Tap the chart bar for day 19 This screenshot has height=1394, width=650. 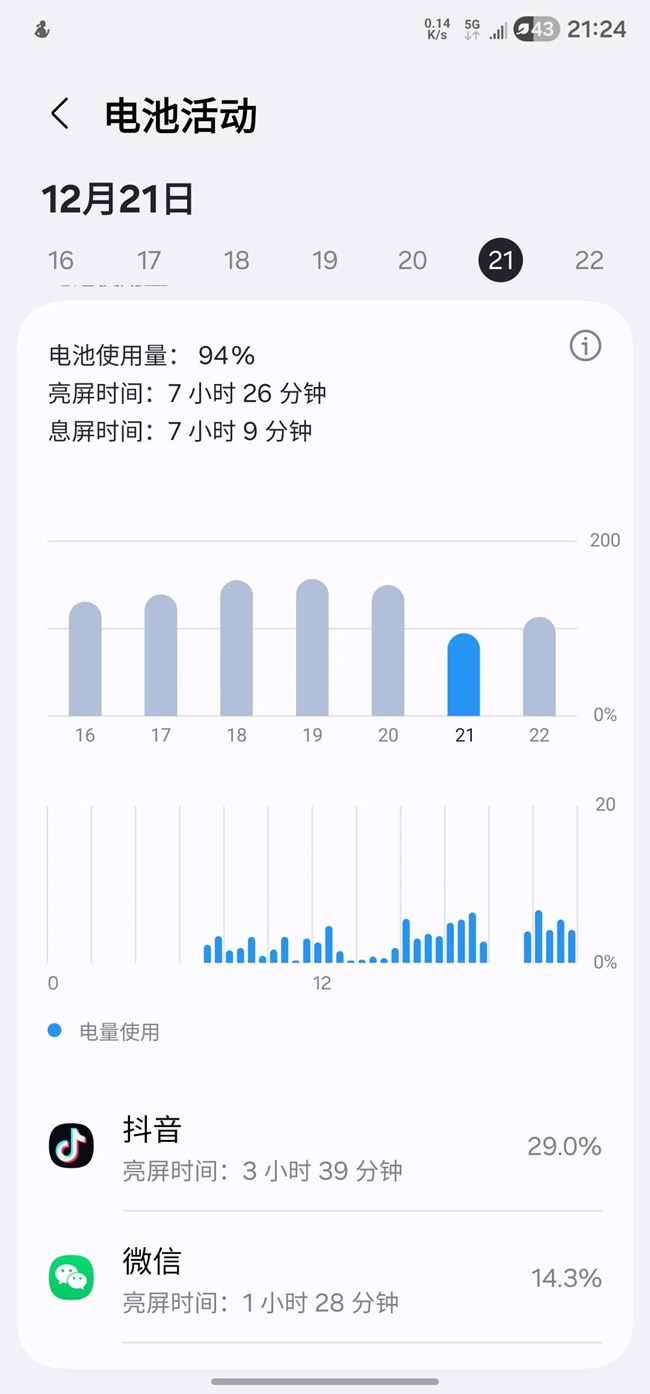click(x=312, y=648)
